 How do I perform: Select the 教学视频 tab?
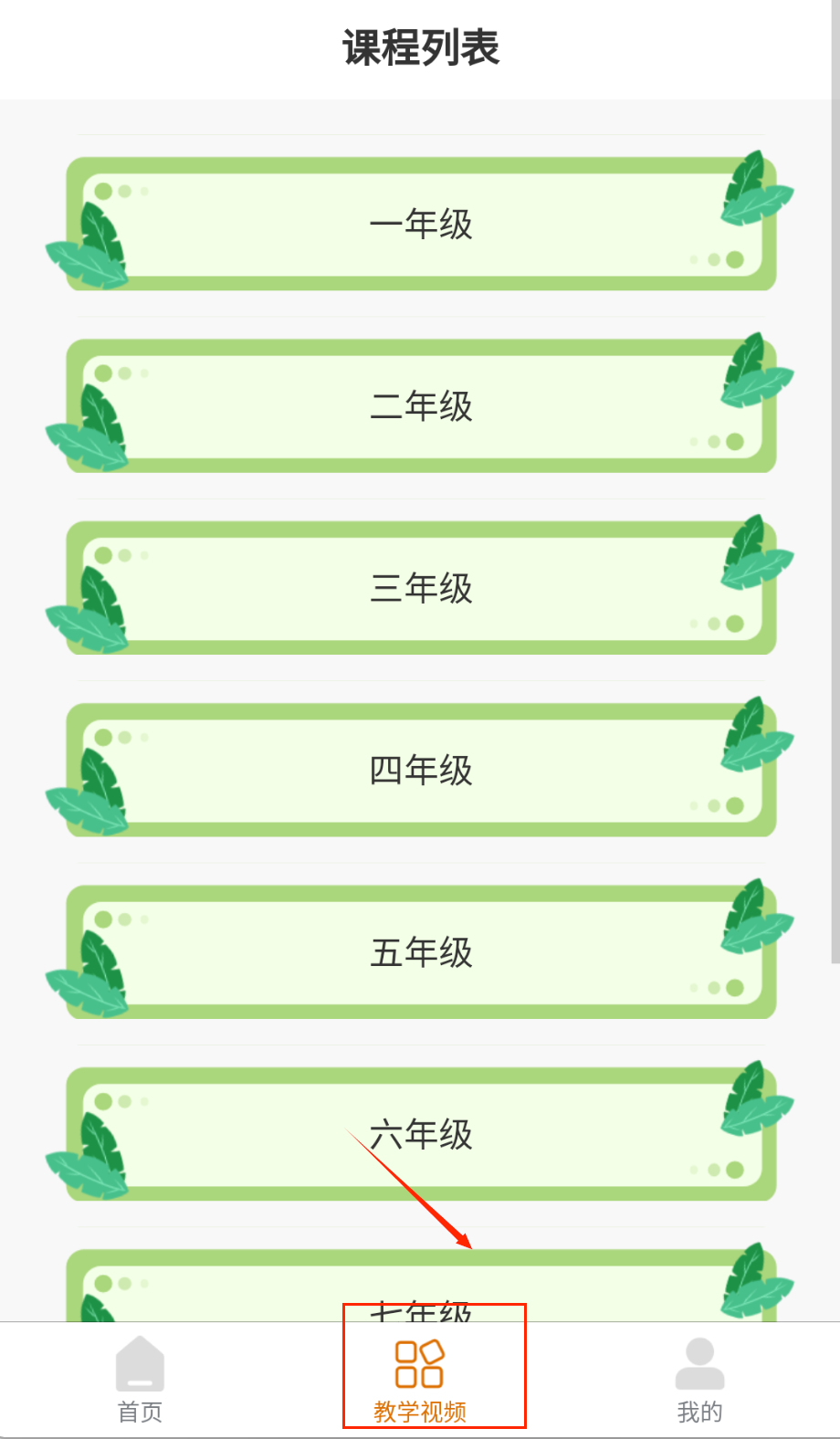pyautogui.click(x=420, y=1380)
